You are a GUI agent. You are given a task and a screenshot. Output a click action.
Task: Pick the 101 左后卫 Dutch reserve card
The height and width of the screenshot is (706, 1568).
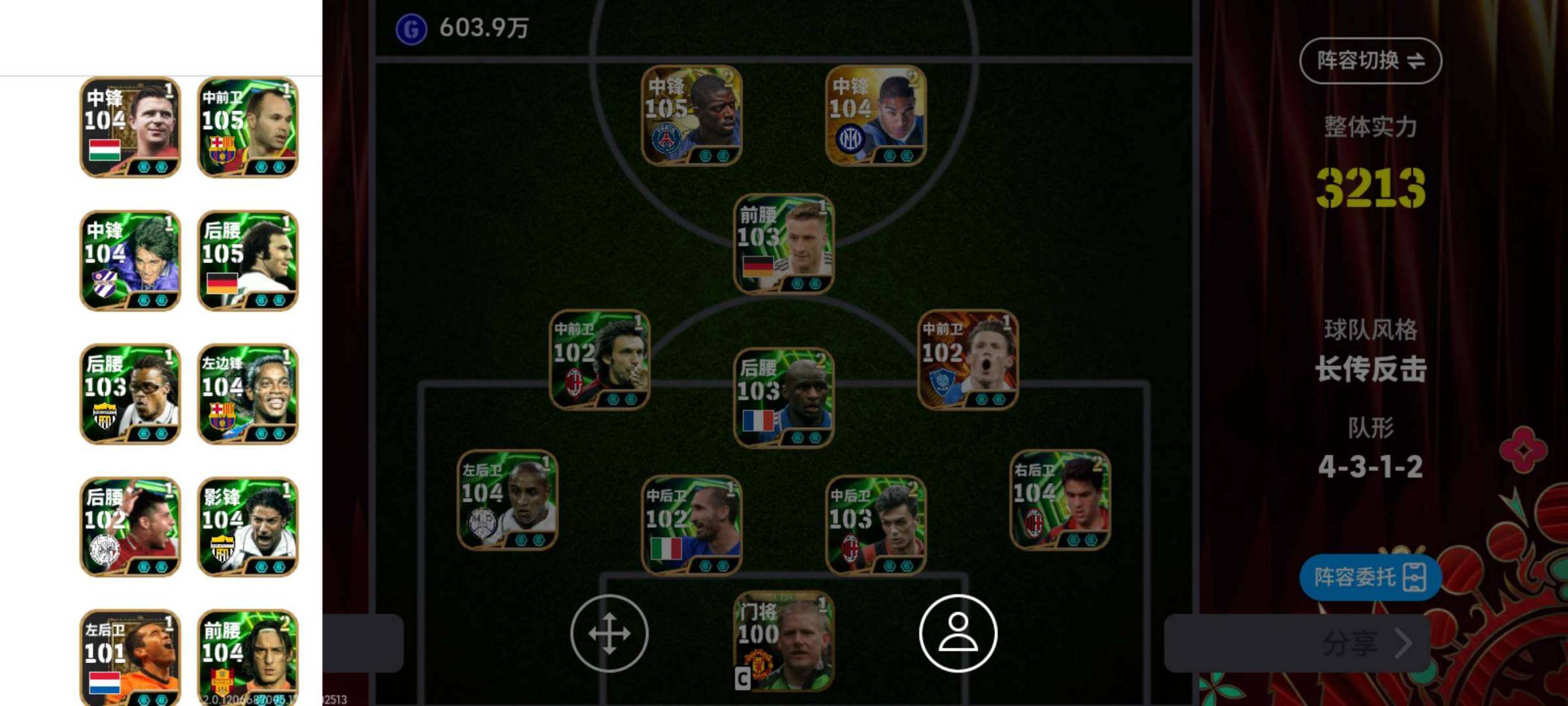[x=130, y=657]
